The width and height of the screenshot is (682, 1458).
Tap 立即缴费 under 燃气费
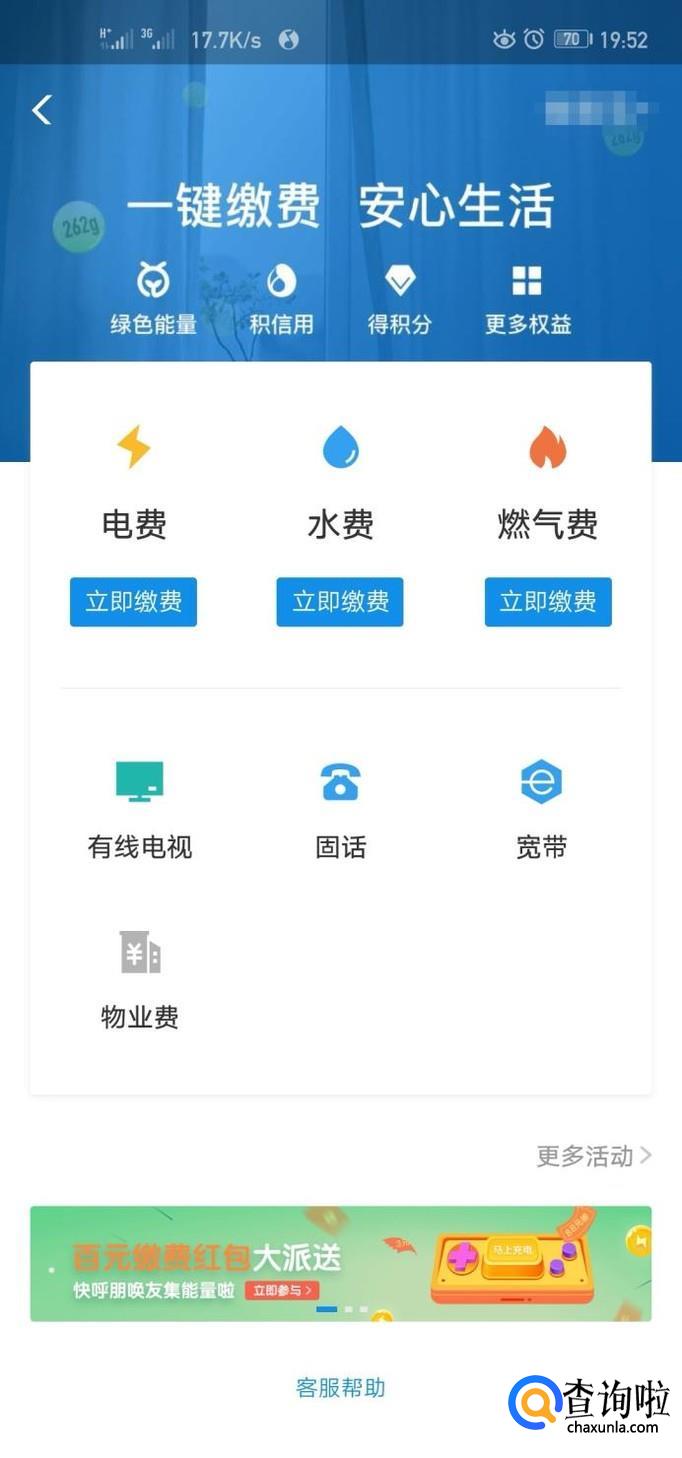548,602
